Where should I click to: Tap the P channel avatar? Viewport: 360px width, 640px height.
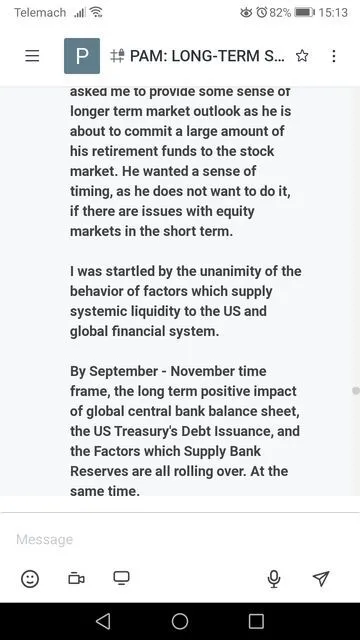82,56
